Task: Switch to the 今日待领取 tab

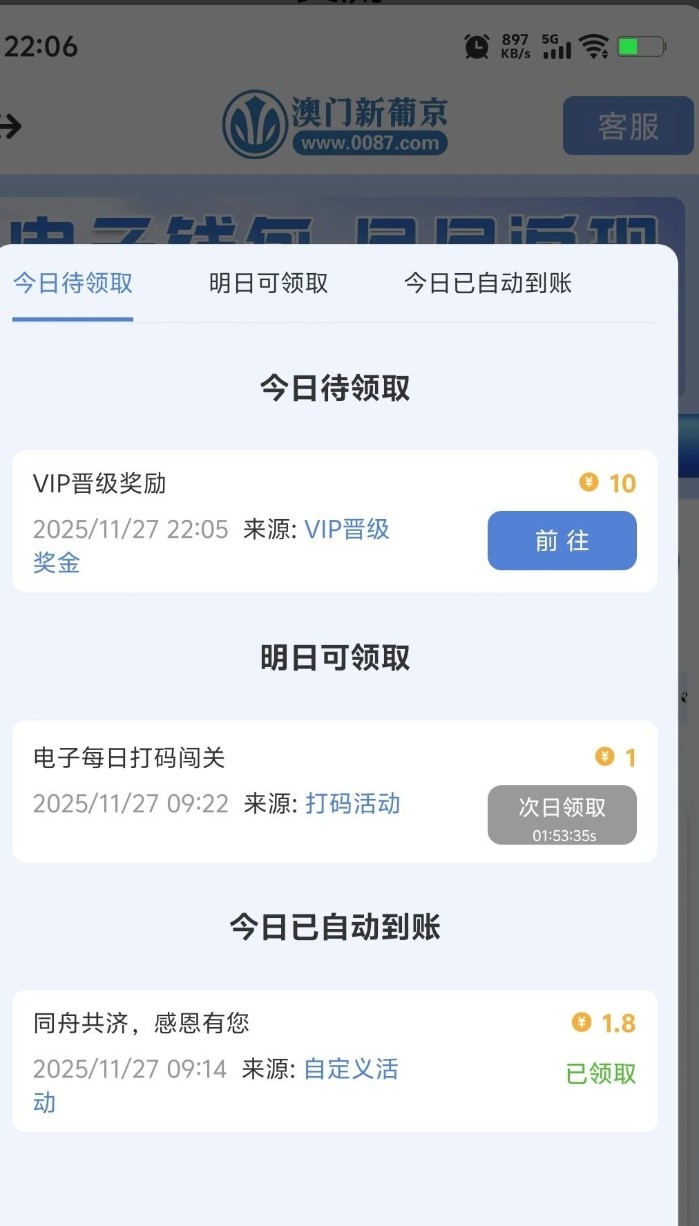Action: point(72,283)
